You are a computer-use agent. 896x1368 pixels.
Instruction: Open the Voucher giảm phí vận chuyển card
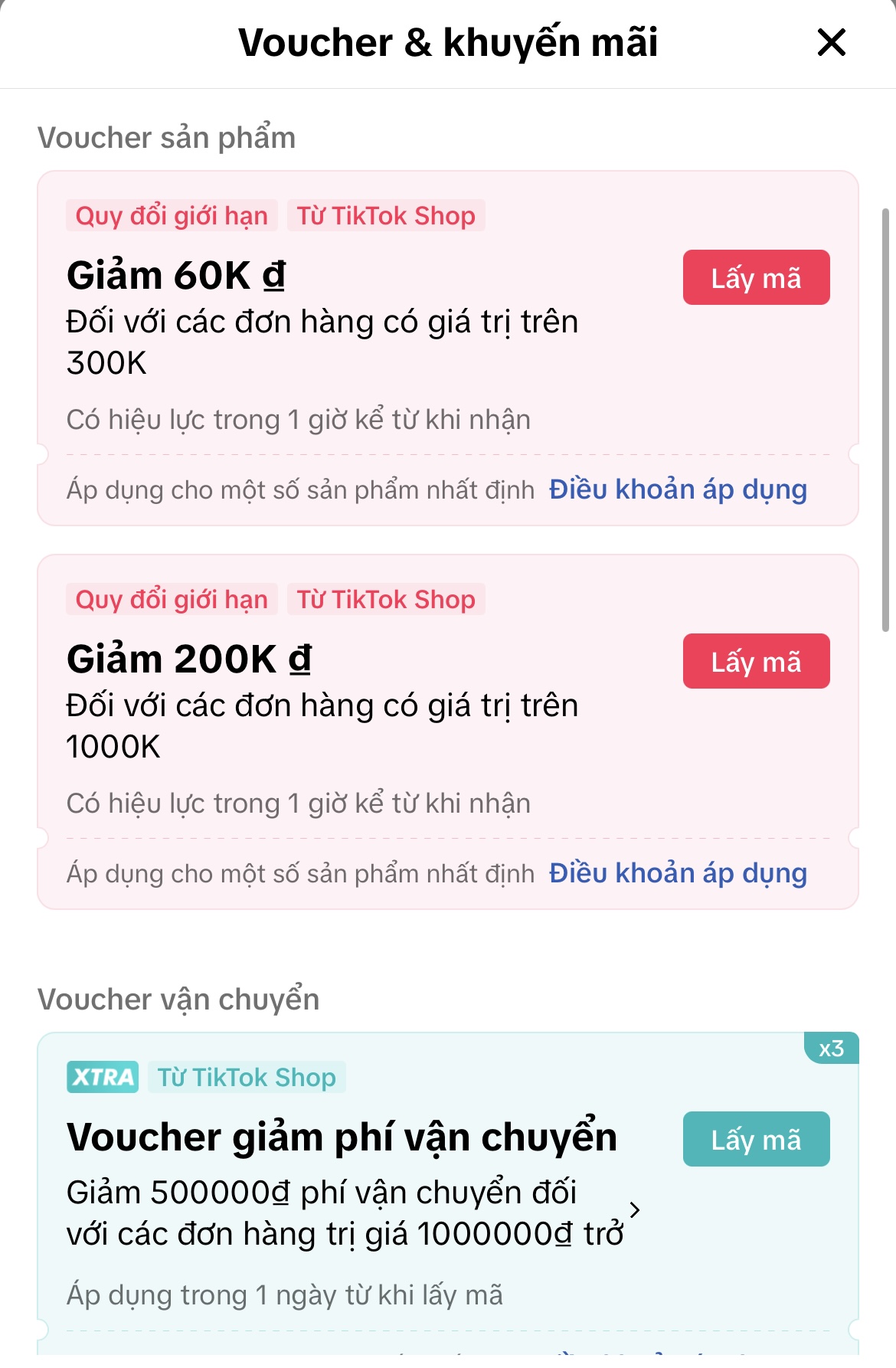(x=342, y=1137)
